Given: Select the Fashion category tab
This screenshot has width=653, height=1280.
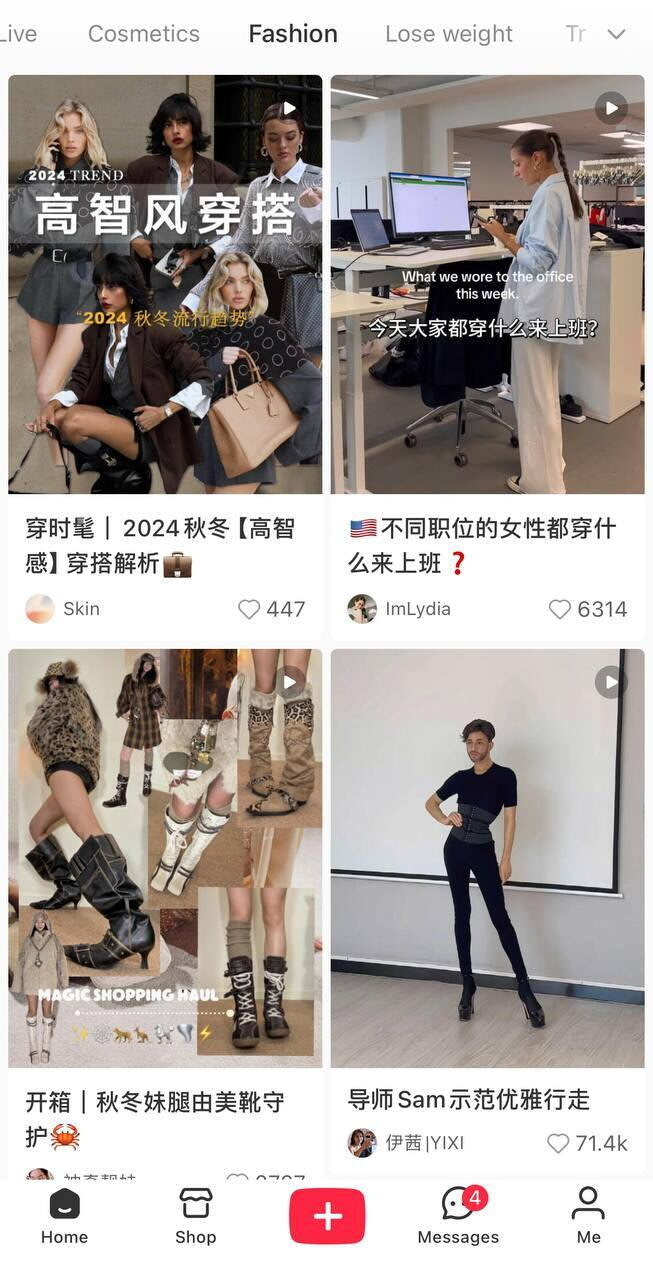Looking at the screenshot, I should 292,33.
